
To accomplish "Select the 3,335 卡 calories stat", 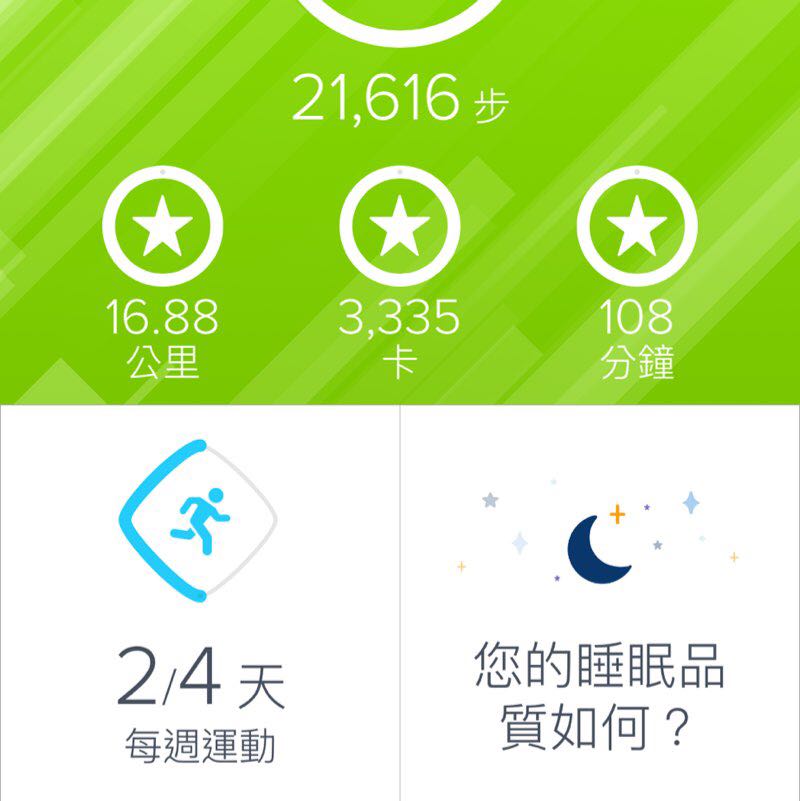I will [x=400, y=330].
